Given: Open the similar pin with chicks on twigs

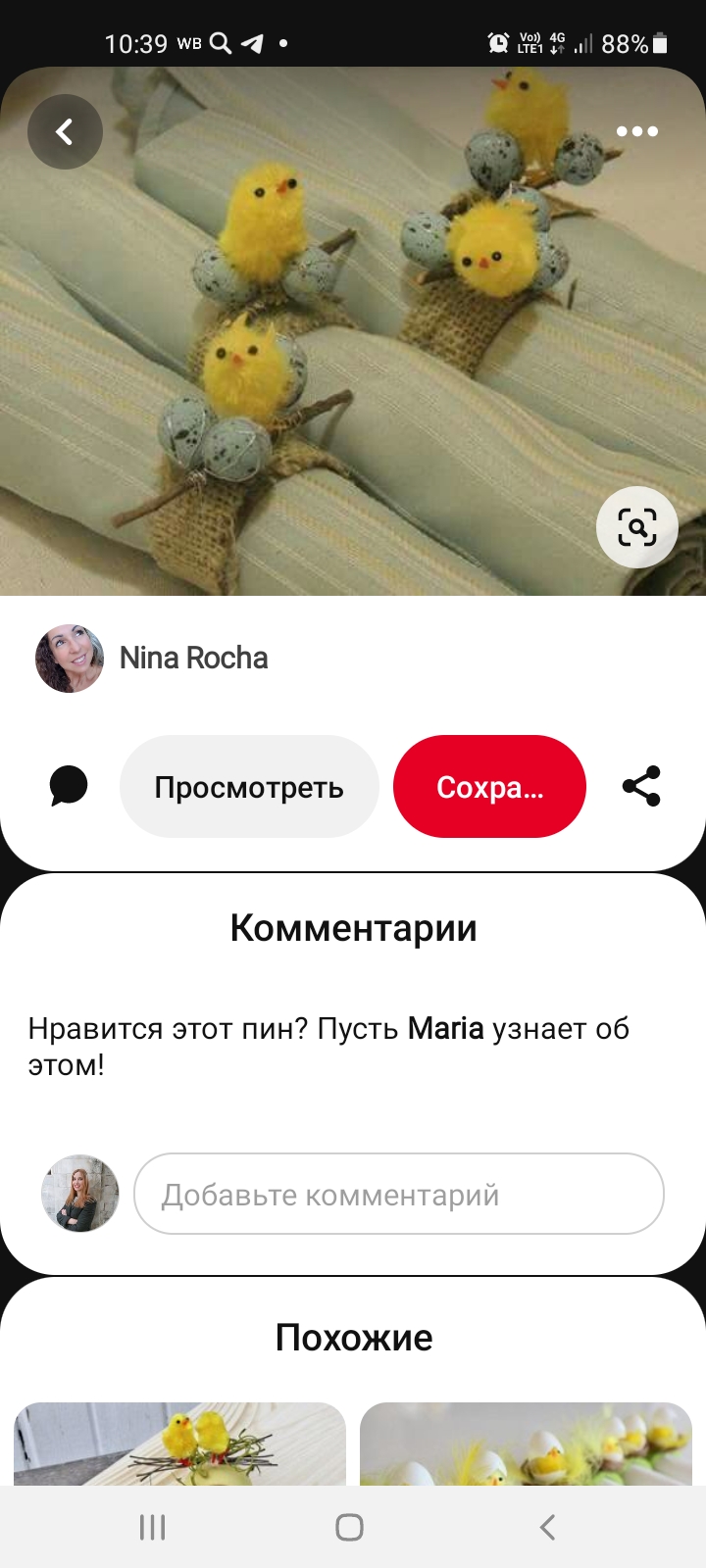Looking at the screenshot, I should point(179,1444).
